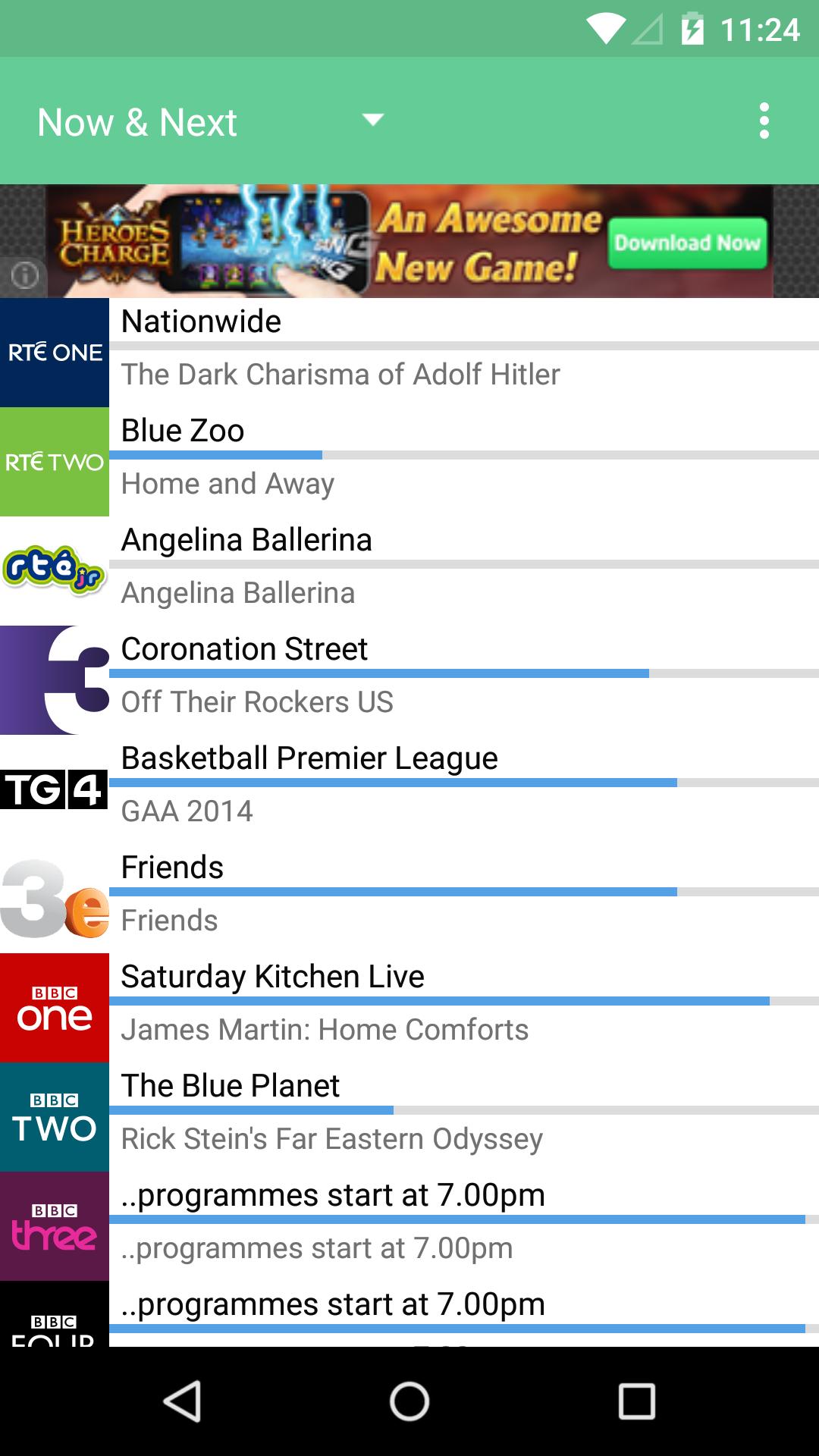Open the Now & Next view dropdown
Screen dimensions: 819x1456
(x=212, y=120)
